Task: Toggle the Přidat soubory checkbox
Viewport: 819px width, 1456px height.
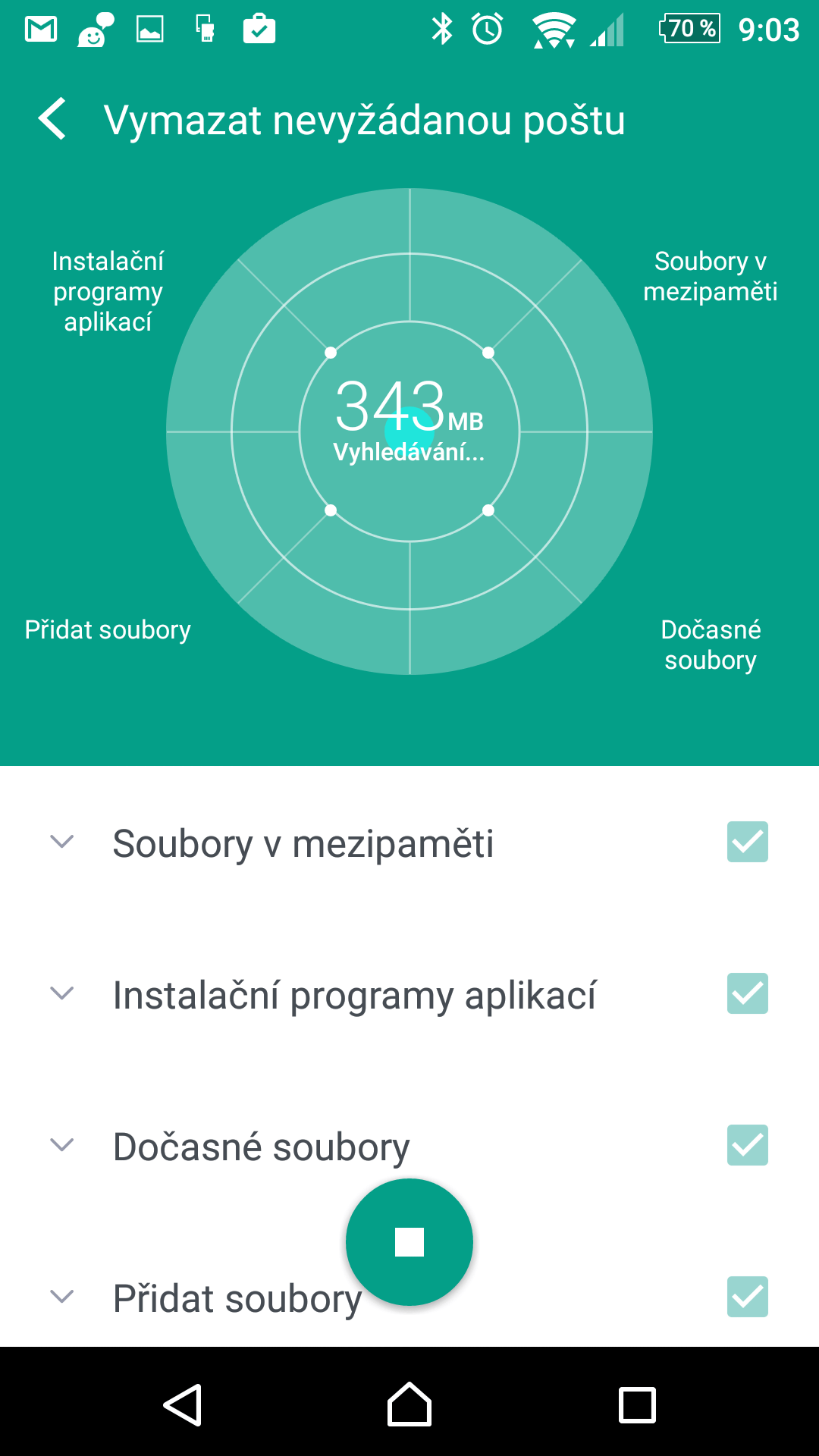Action: [x=748, y=1297]
